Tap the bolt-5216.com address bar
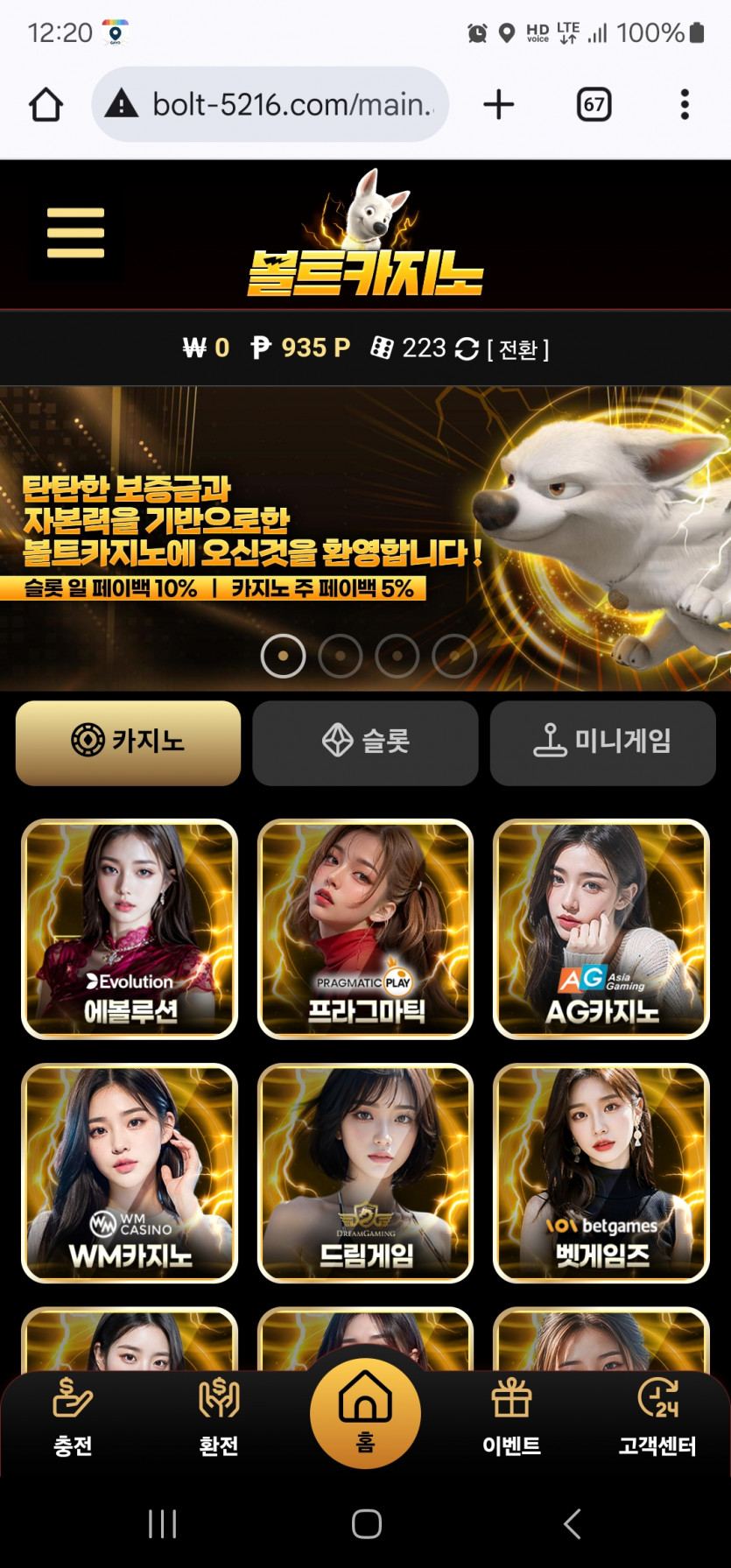 271,105
